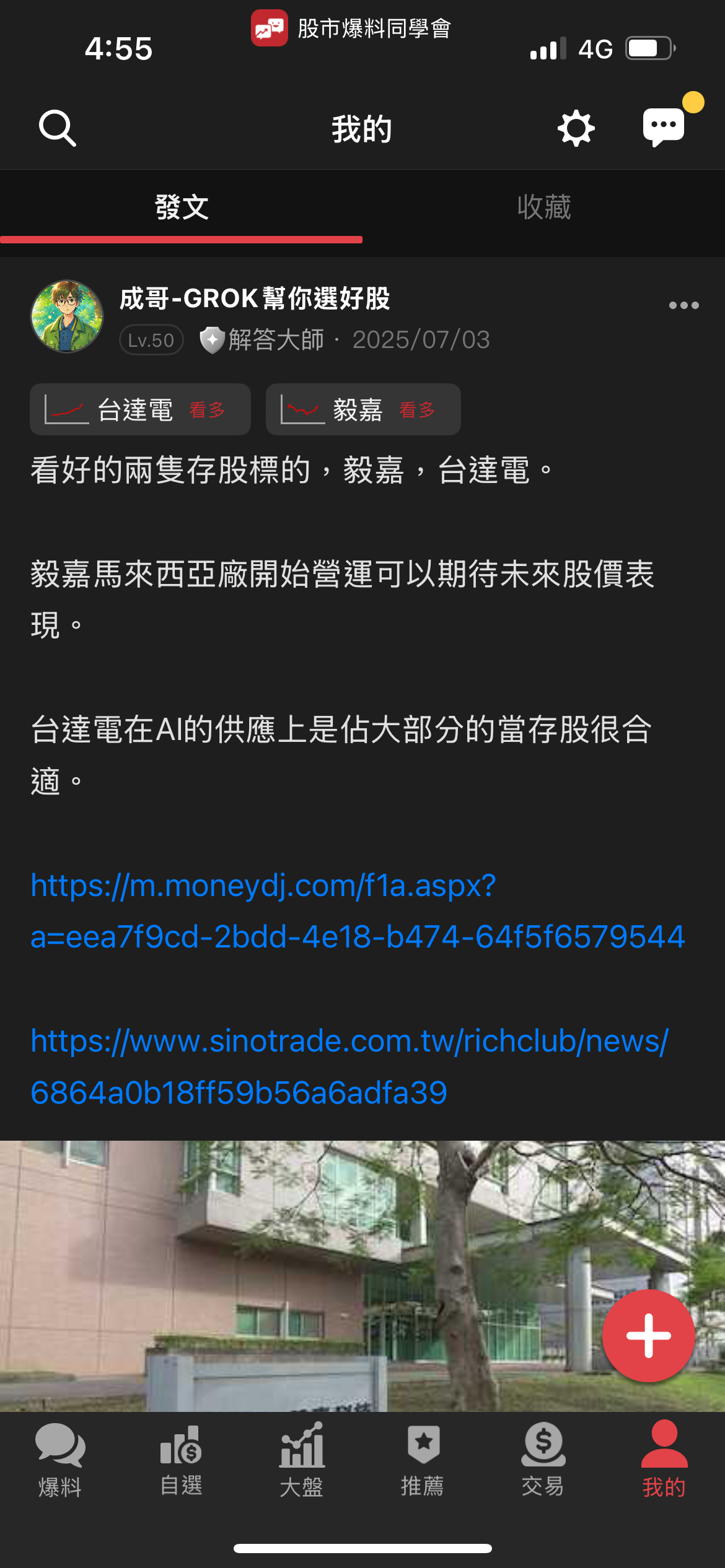
Task: Tap the red plus button to create post
Action: coord(648,1336)
